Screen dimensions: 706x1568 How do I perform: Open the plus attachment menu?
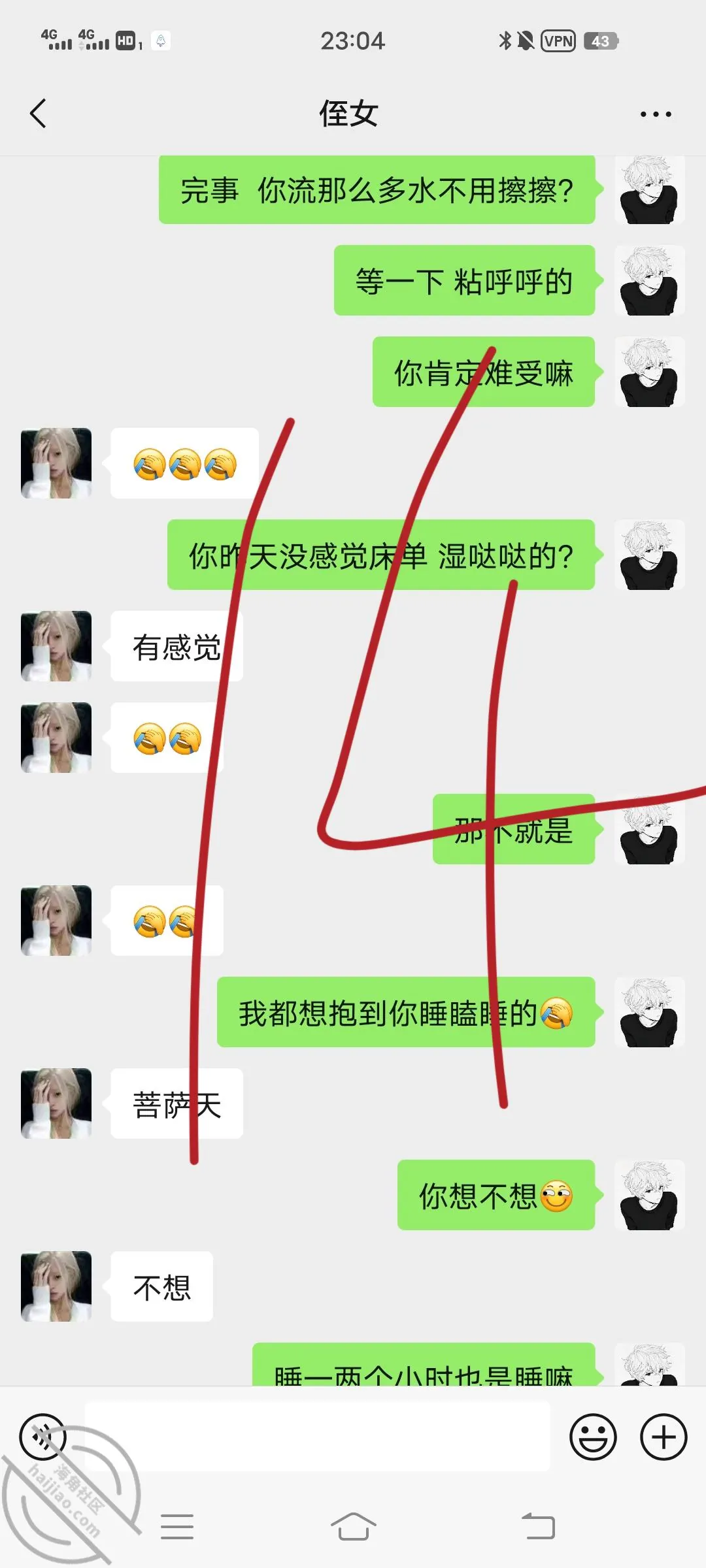click(x=664, y=1437)
